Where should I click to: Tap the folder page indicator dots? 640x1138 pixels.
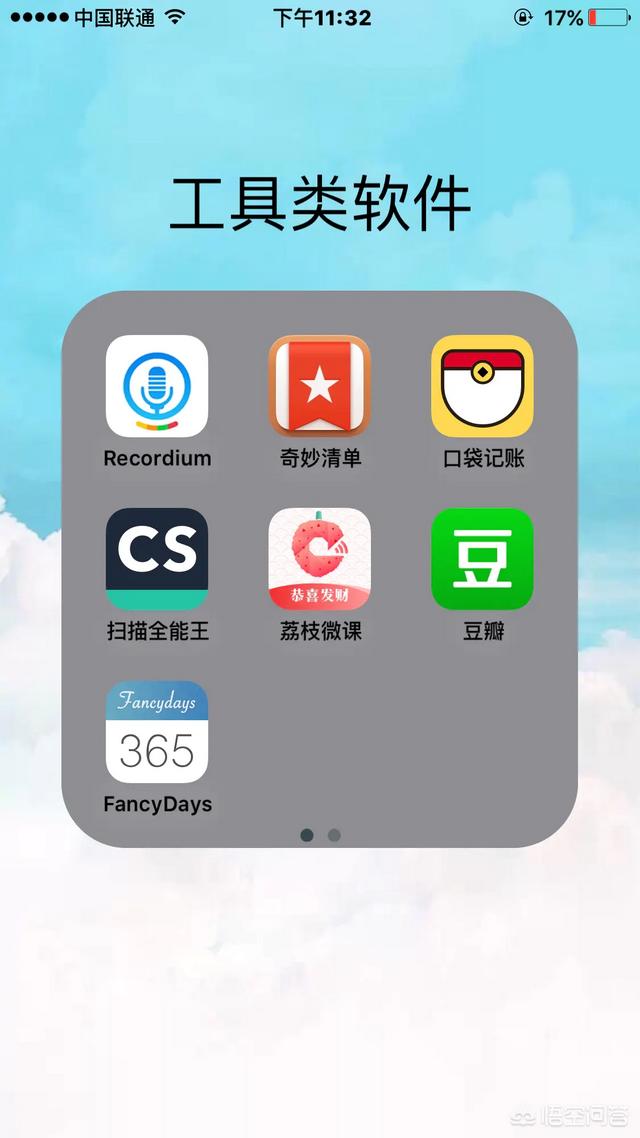[x=320, y=835]
